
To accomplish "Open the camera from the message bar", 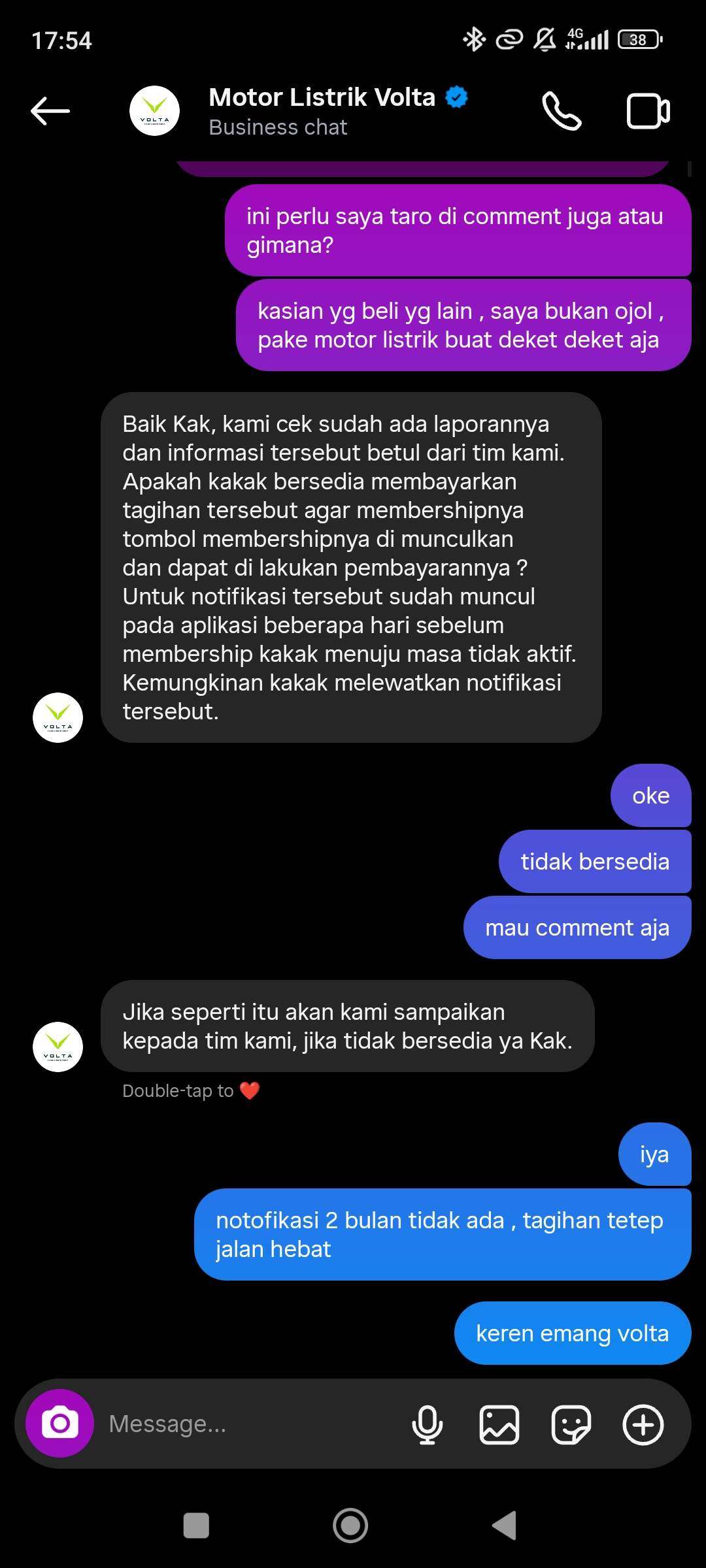I will click(59, 1423).
